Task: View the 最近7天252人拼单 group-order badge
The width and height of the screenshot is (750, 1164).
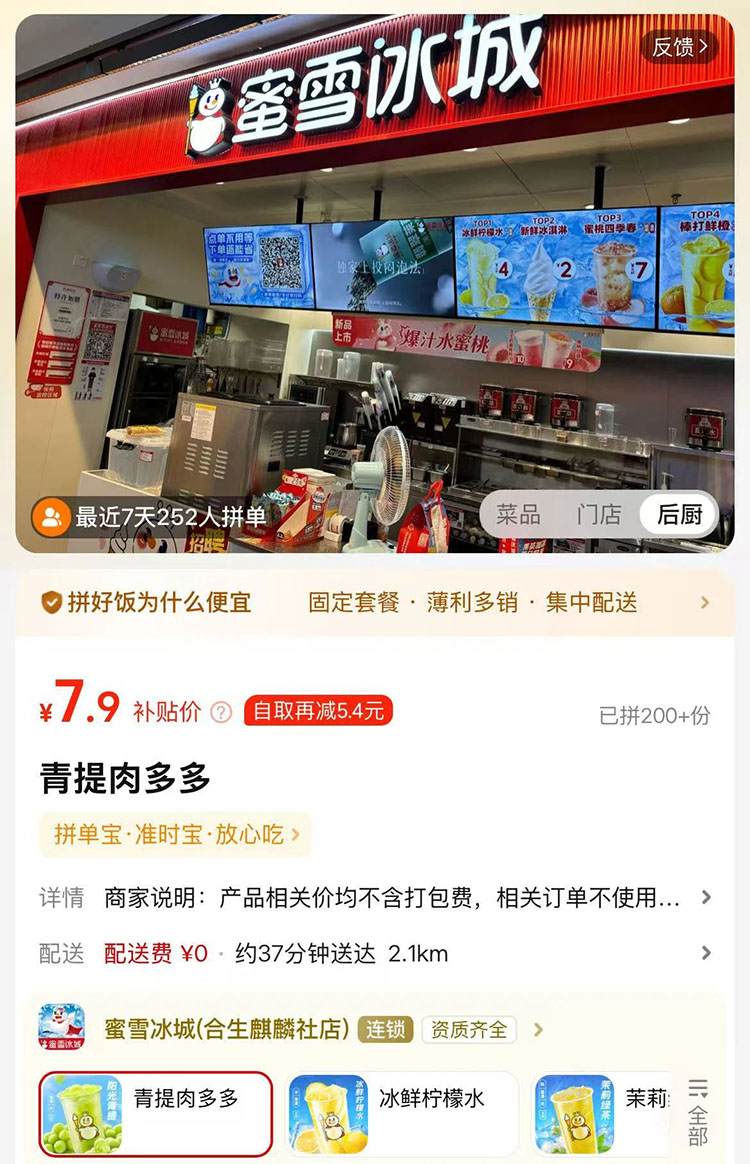Action: (152, 516)
